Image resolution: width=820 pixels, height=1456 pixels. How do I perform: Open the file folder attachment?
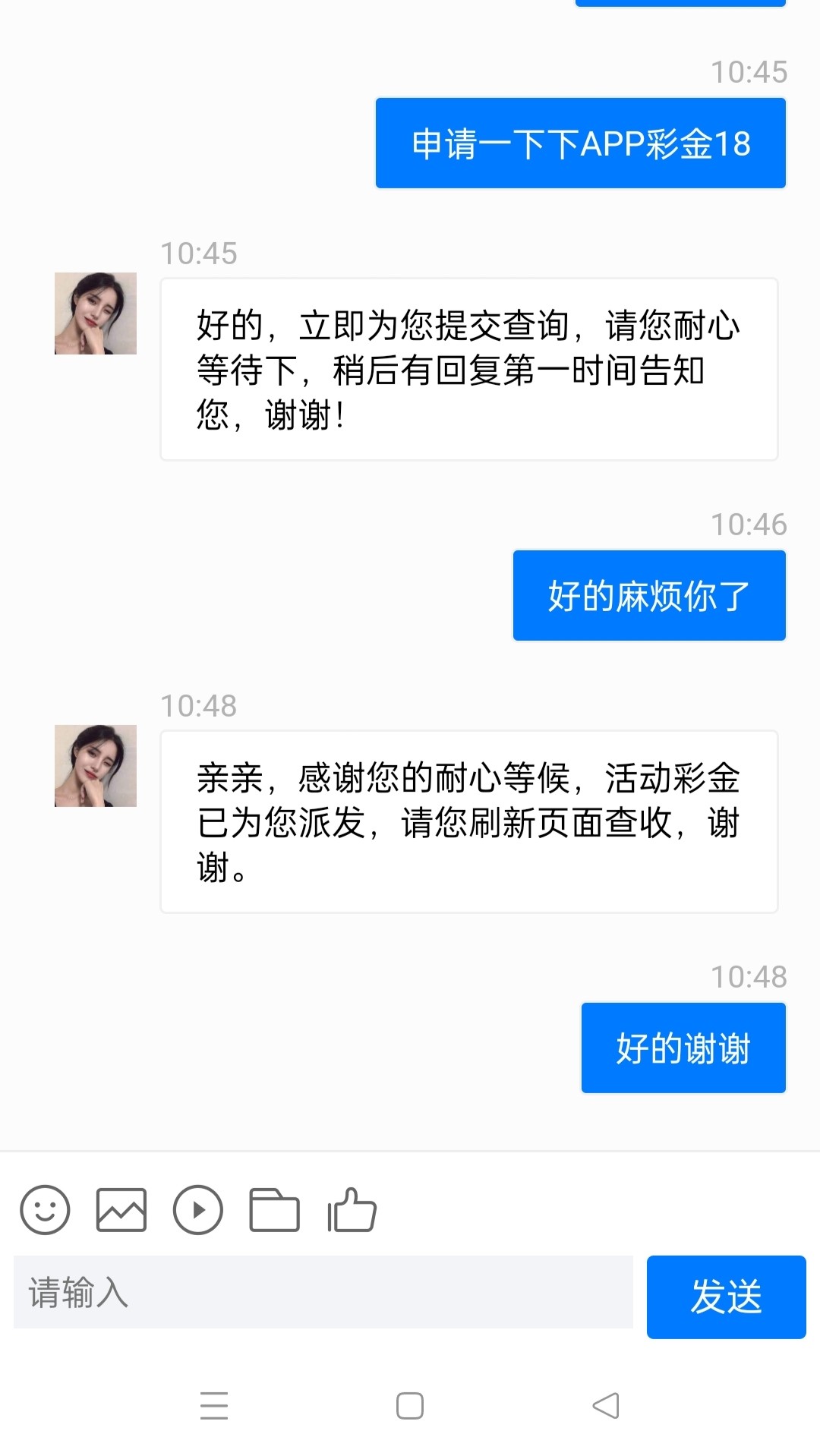[x=274, y=1210]
